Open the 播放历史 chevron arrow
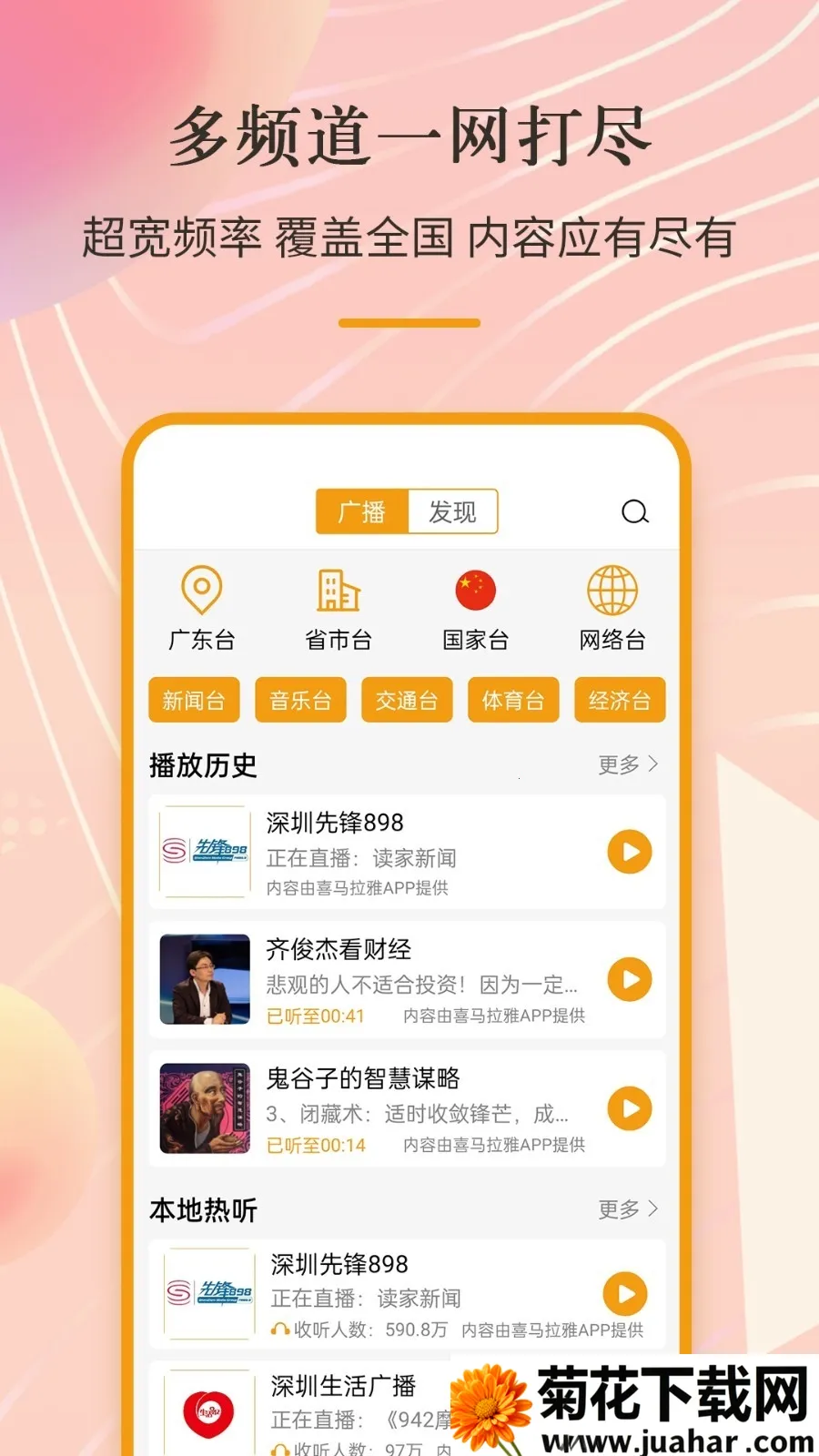 [x=654, y=765]
